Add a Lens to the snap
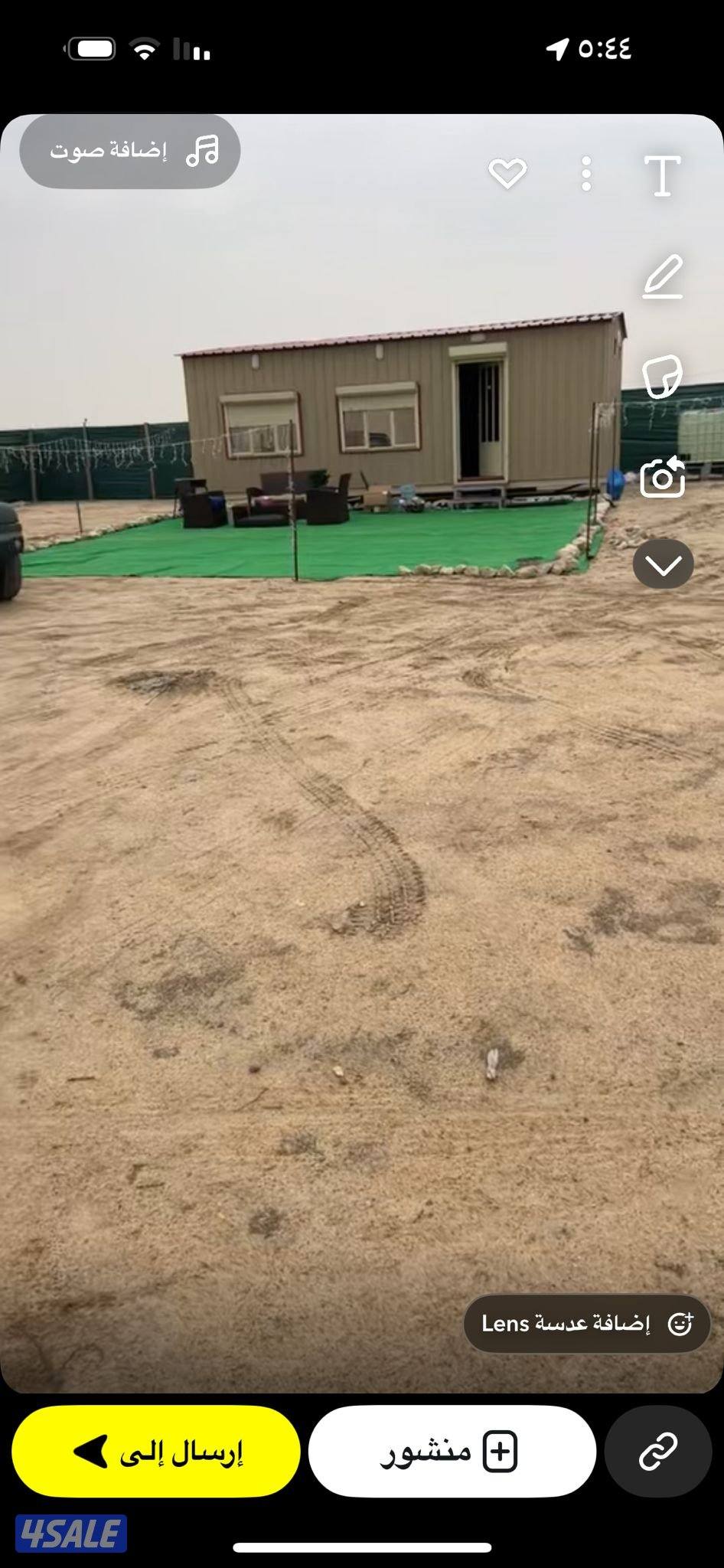Viewport: 724px width, 1568px height. coord(587,1323)
